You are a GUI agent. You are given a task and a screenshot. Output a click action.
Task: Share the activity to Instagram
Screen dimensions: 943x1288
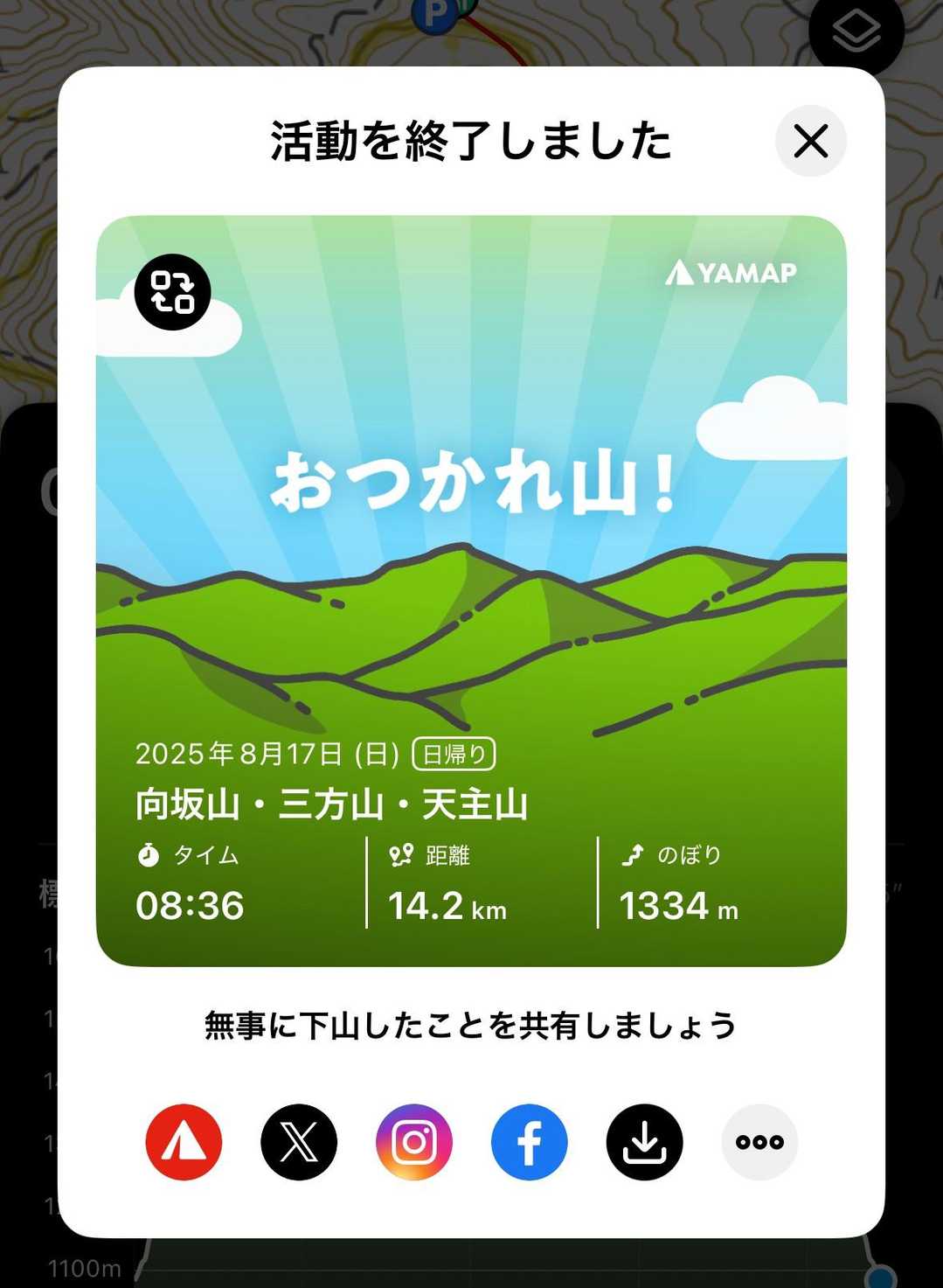click(x=414, y=1142)
